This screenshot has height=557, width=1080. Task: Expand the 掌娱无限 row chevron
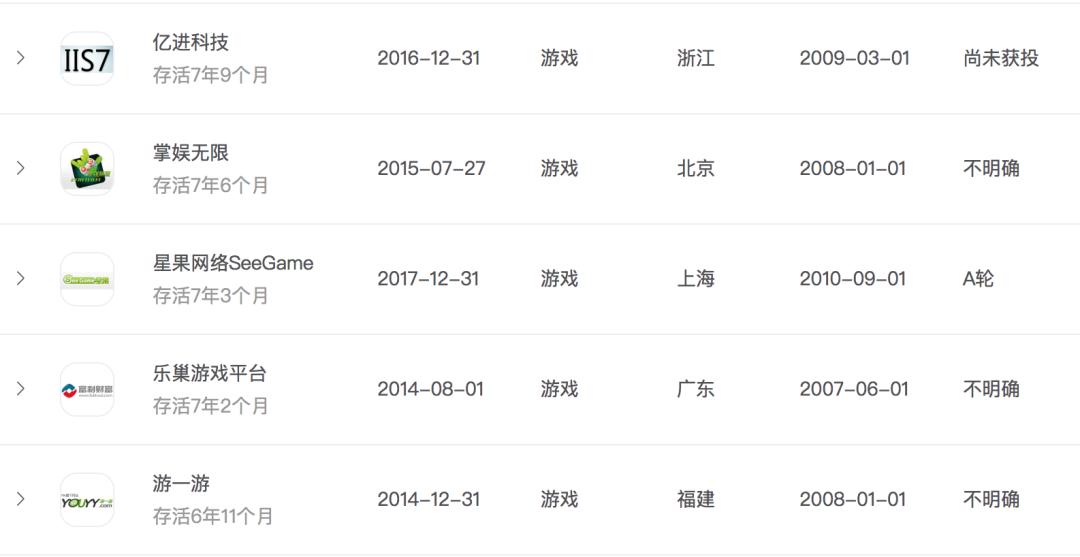click(x=21, y=168)
